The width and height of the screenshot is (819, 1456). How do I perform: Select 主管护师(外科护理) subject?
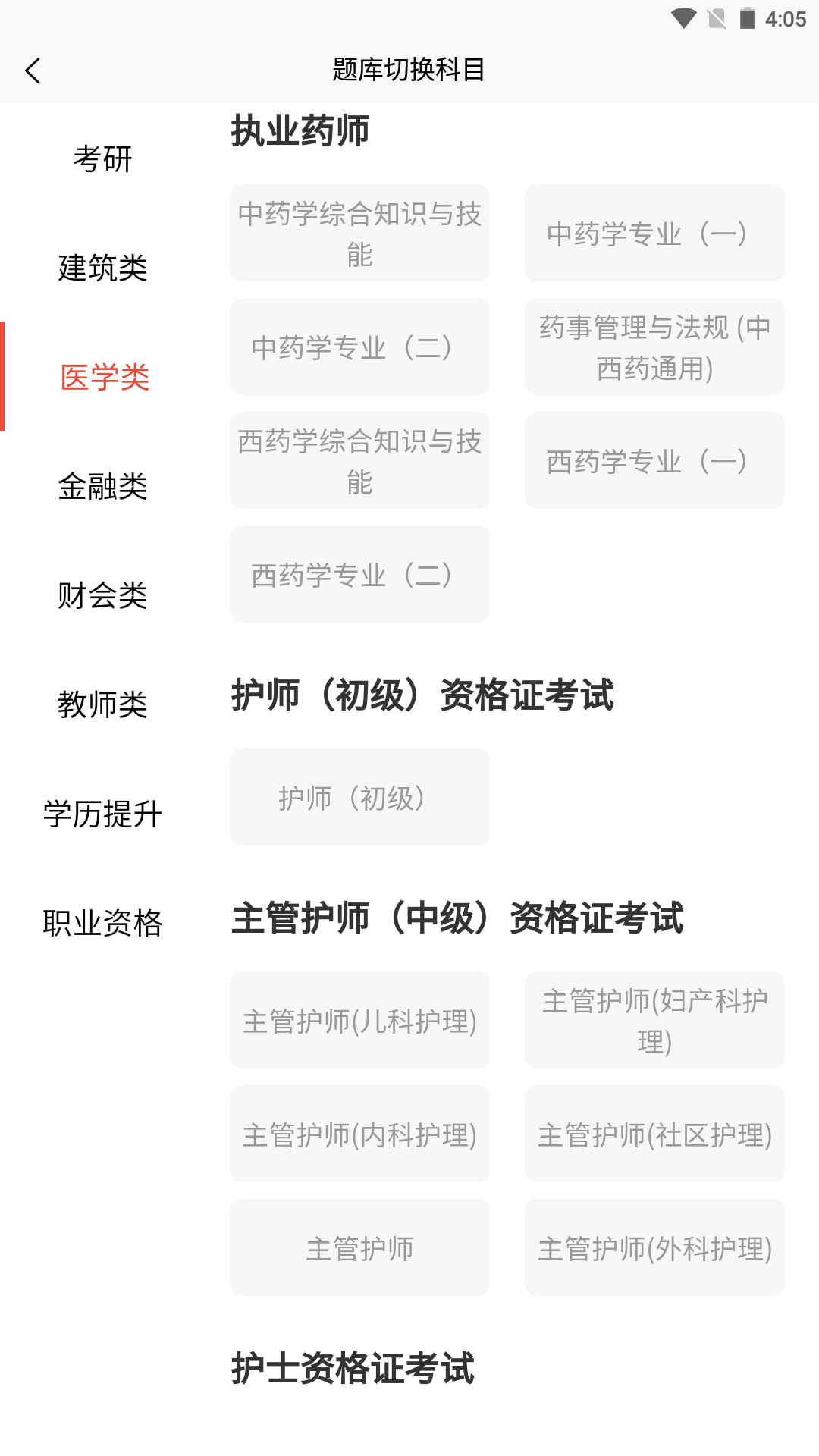pyautogui.click(x=654, y=1247)
